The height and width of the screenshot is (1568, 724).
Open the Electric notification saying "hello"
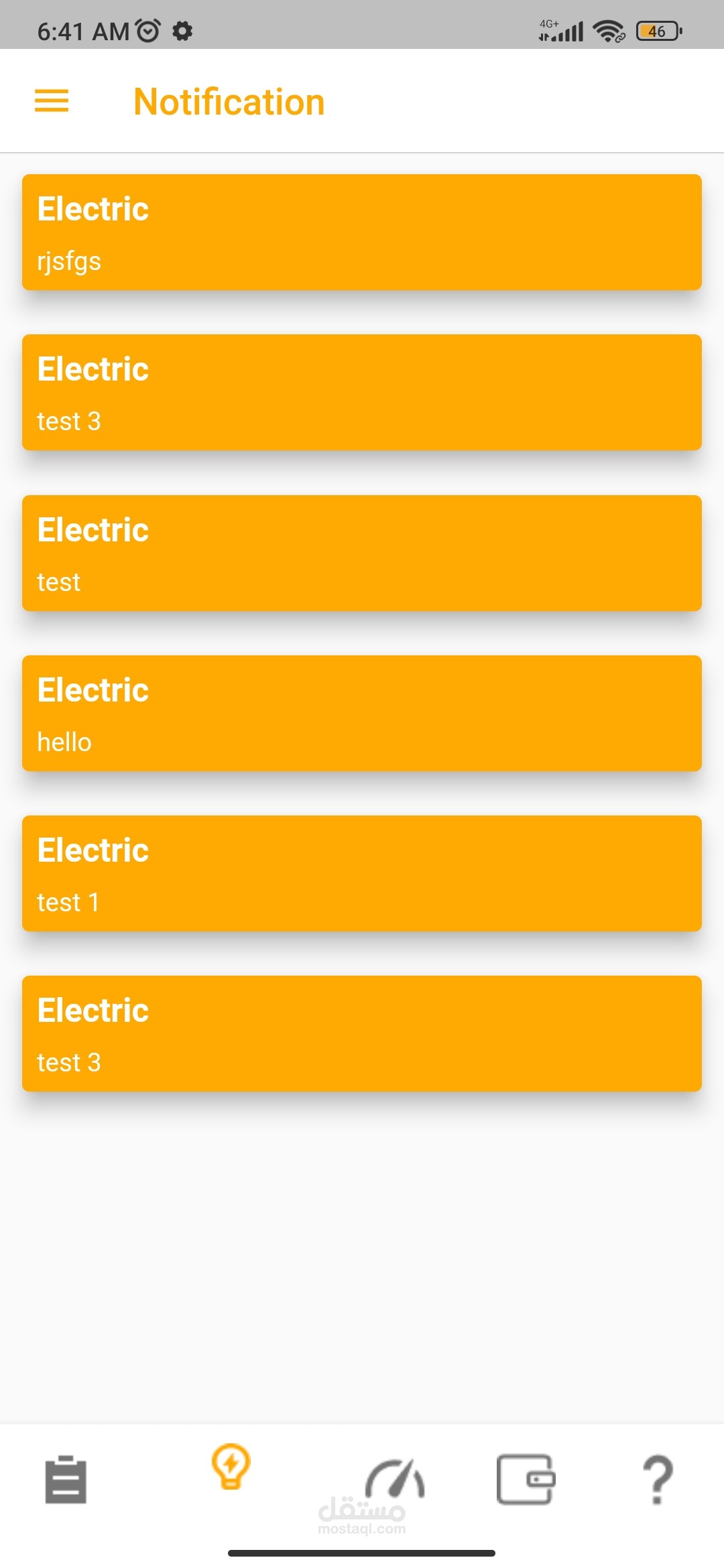pos(362,714)
